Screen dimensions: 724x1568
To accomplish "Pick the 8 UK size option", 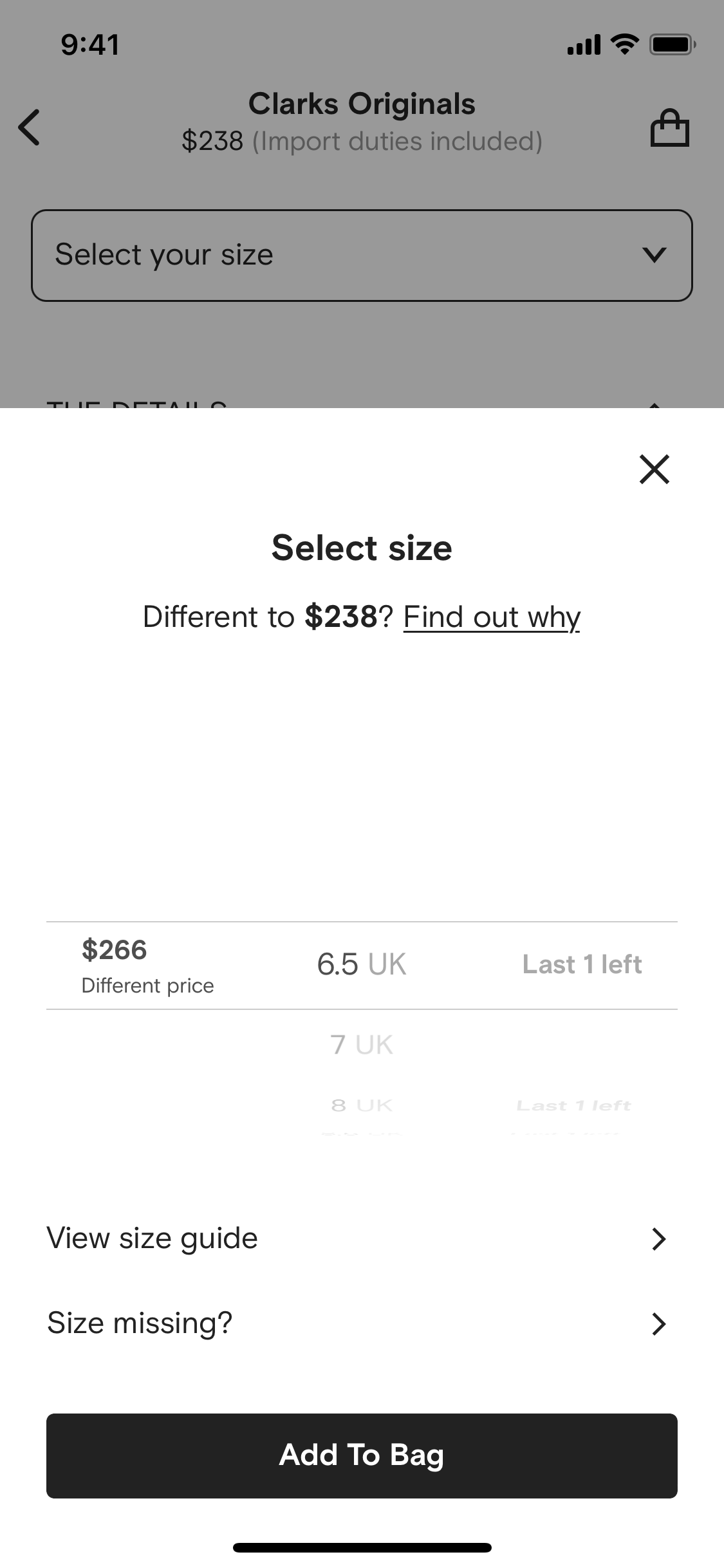I will [x=362, y=1105].
